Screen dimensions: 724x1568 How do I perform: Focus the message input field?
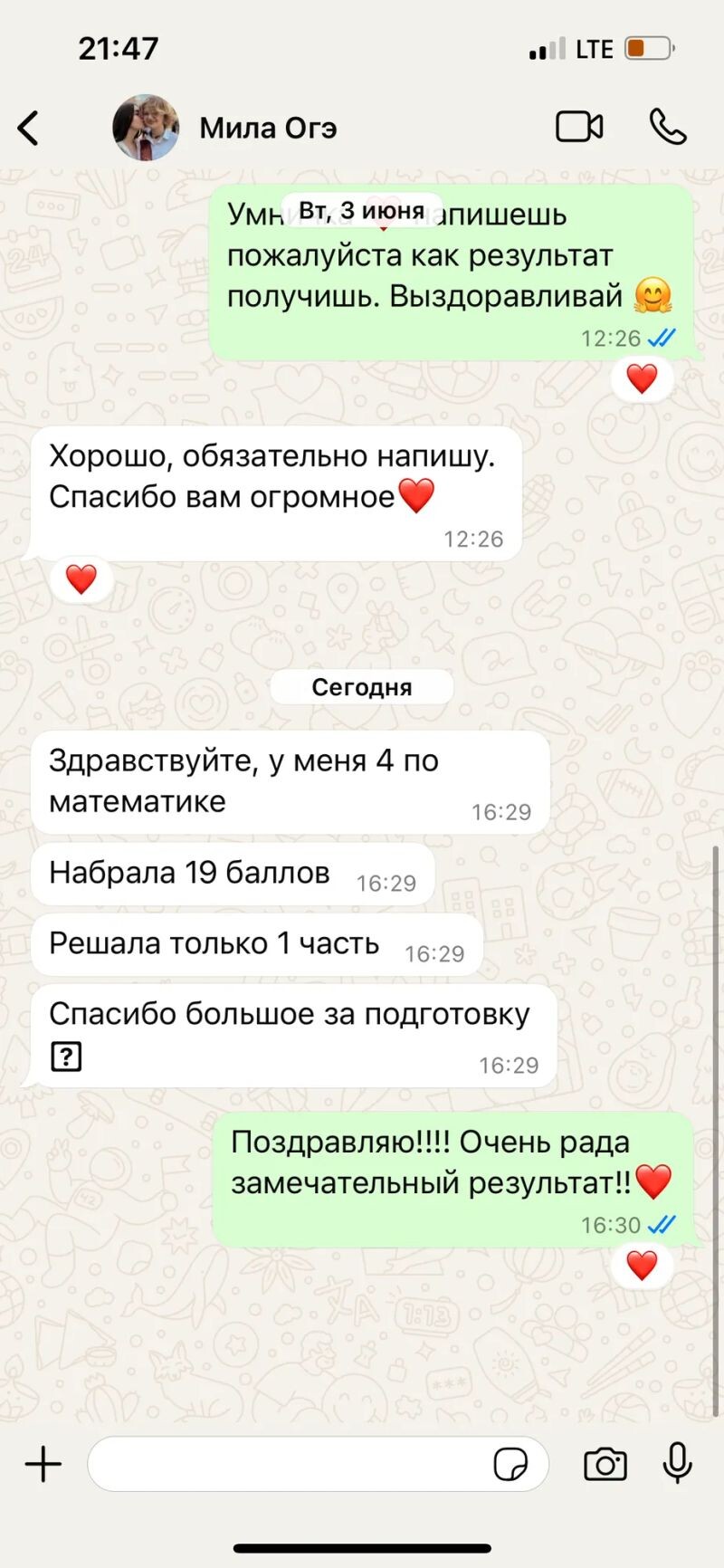(x=290, y=1464)
